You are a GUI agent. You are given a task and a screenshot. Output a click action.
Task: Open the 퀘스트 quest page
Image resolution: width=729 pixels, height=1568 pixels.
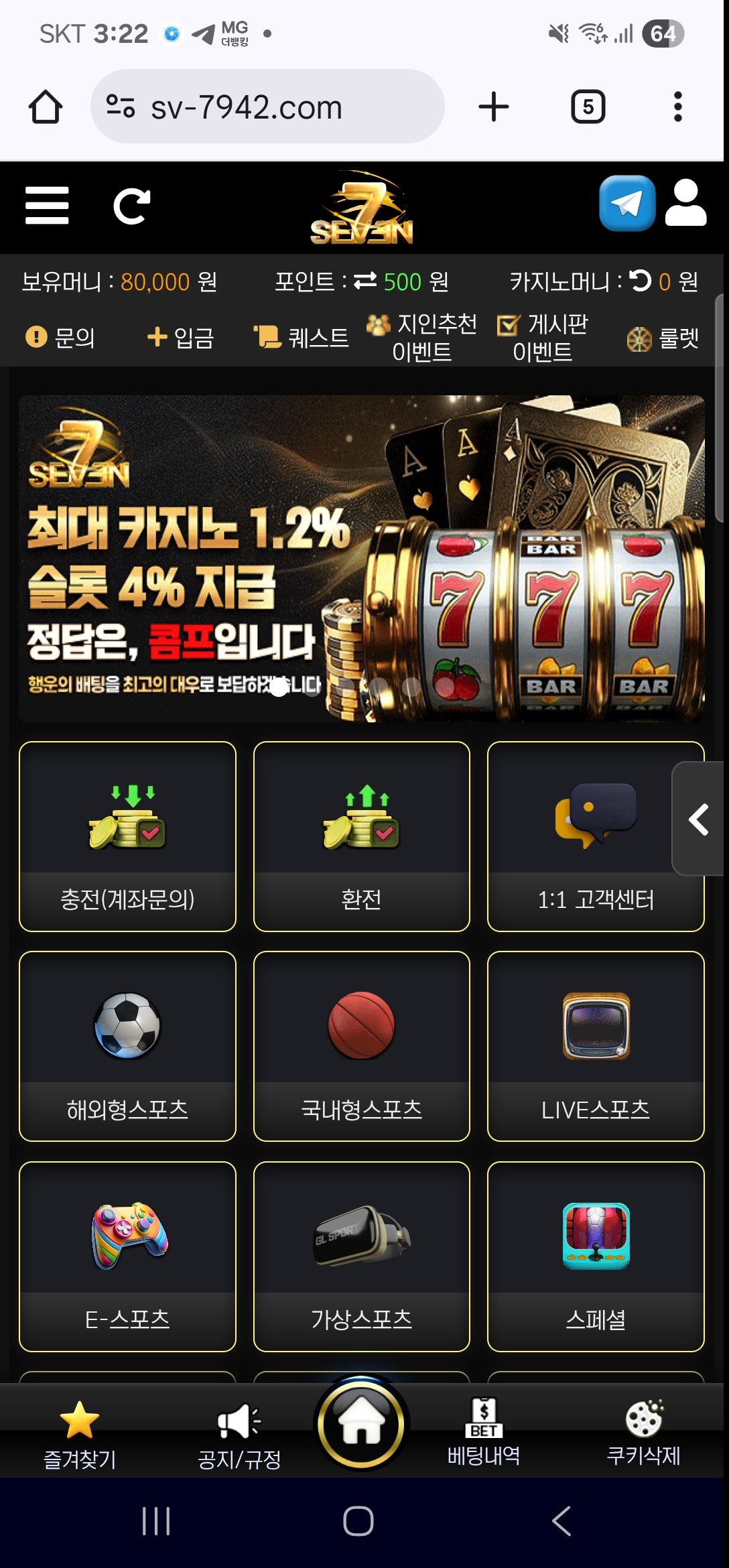point(302,337)
